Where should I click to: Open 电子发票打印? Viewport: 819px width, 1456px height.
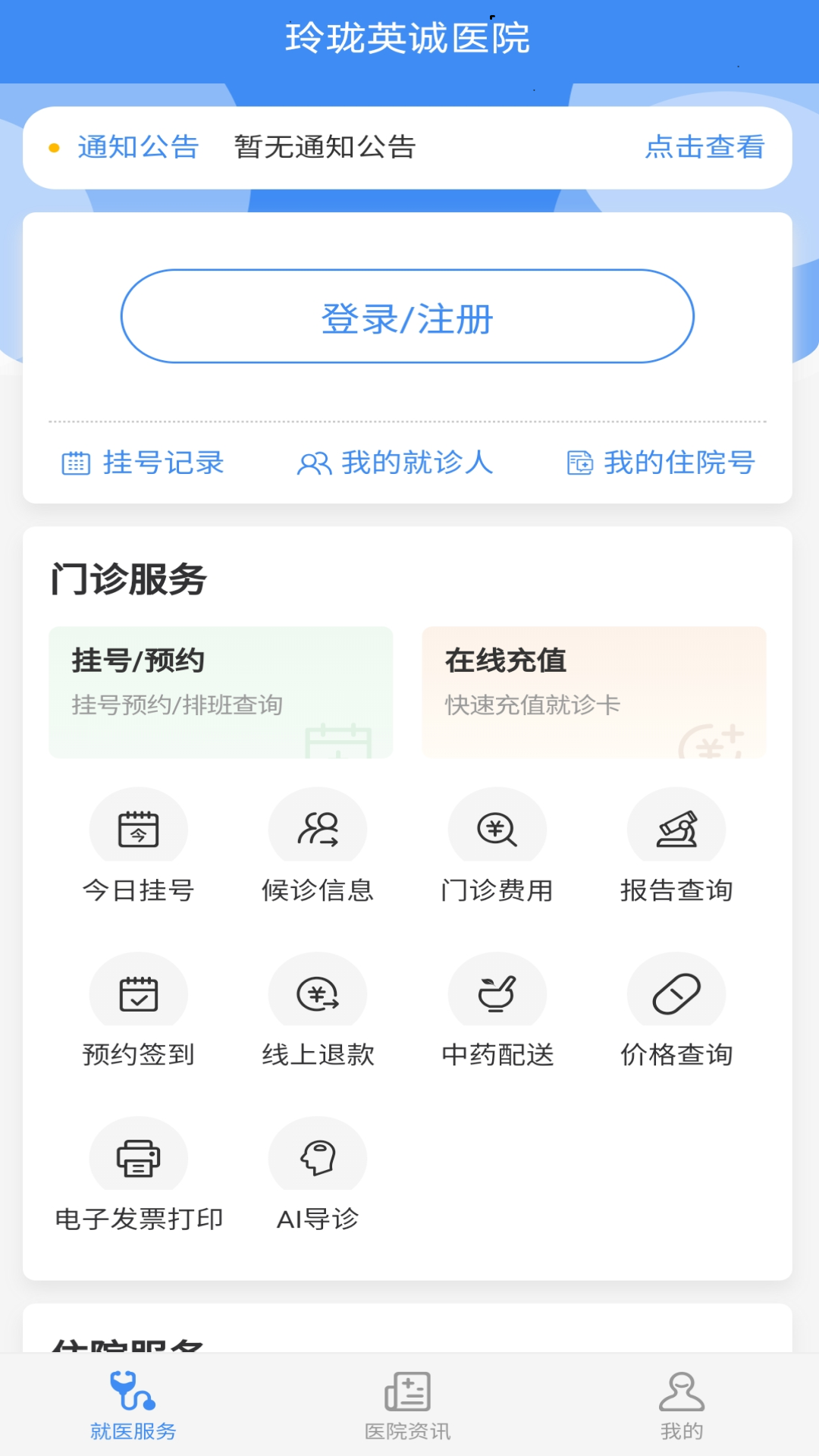coord(139,1175)
